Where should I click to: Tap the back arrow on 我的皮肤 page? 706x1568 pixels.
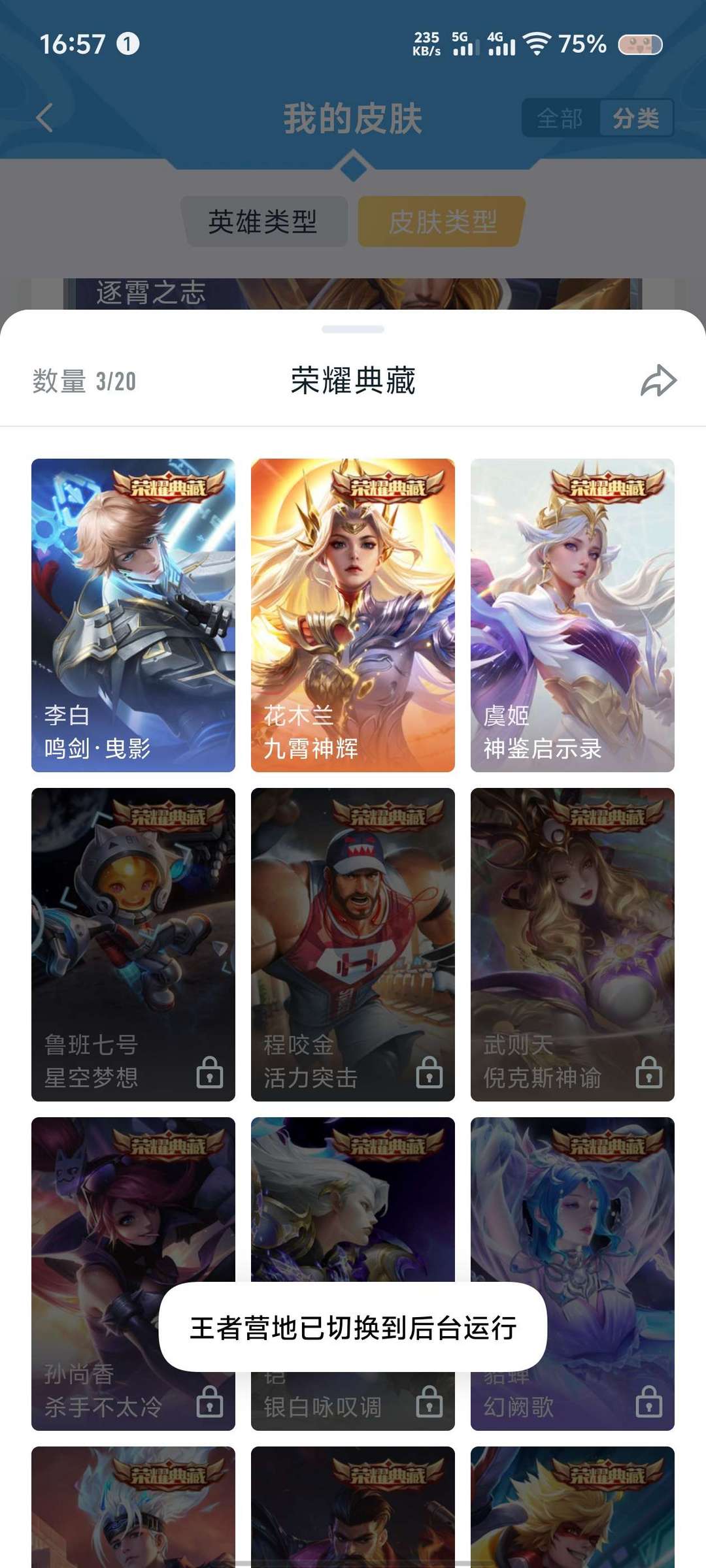pyautogui.click(x=43, y=119)
